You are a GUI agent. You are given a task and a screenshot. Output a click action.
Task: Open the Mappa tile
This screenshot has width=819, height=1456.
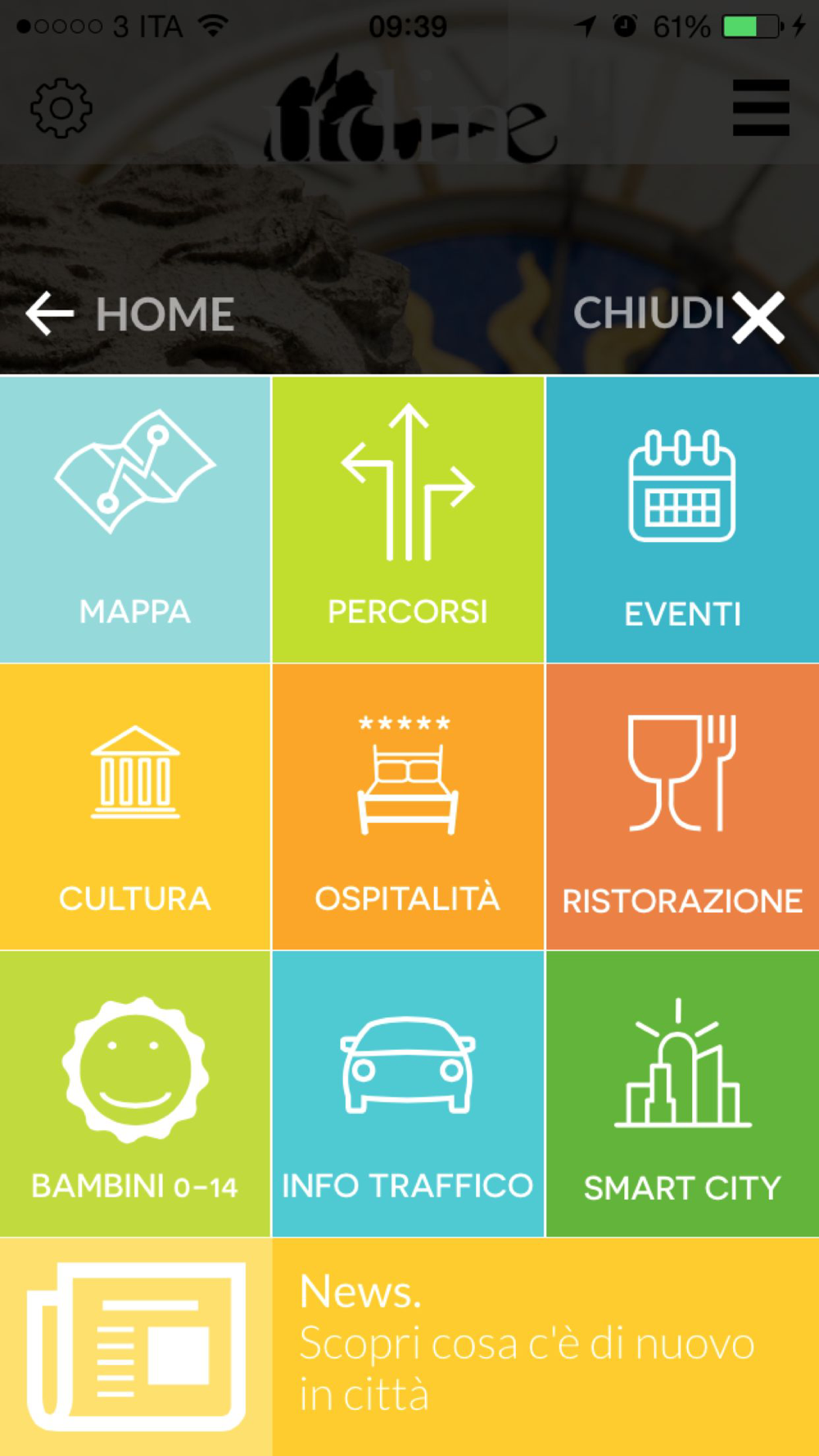tap(135, 519)
